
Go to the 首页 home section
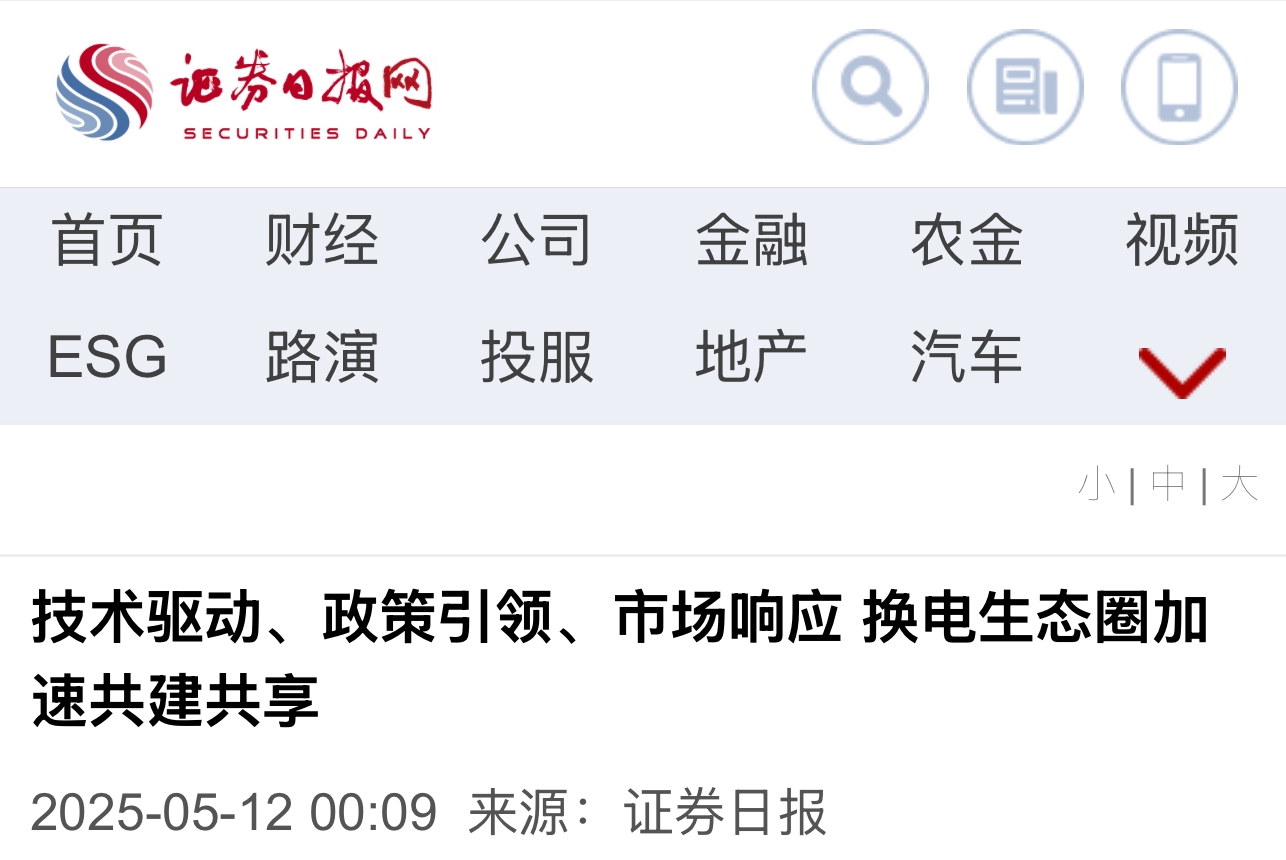(x=107, y=241)
